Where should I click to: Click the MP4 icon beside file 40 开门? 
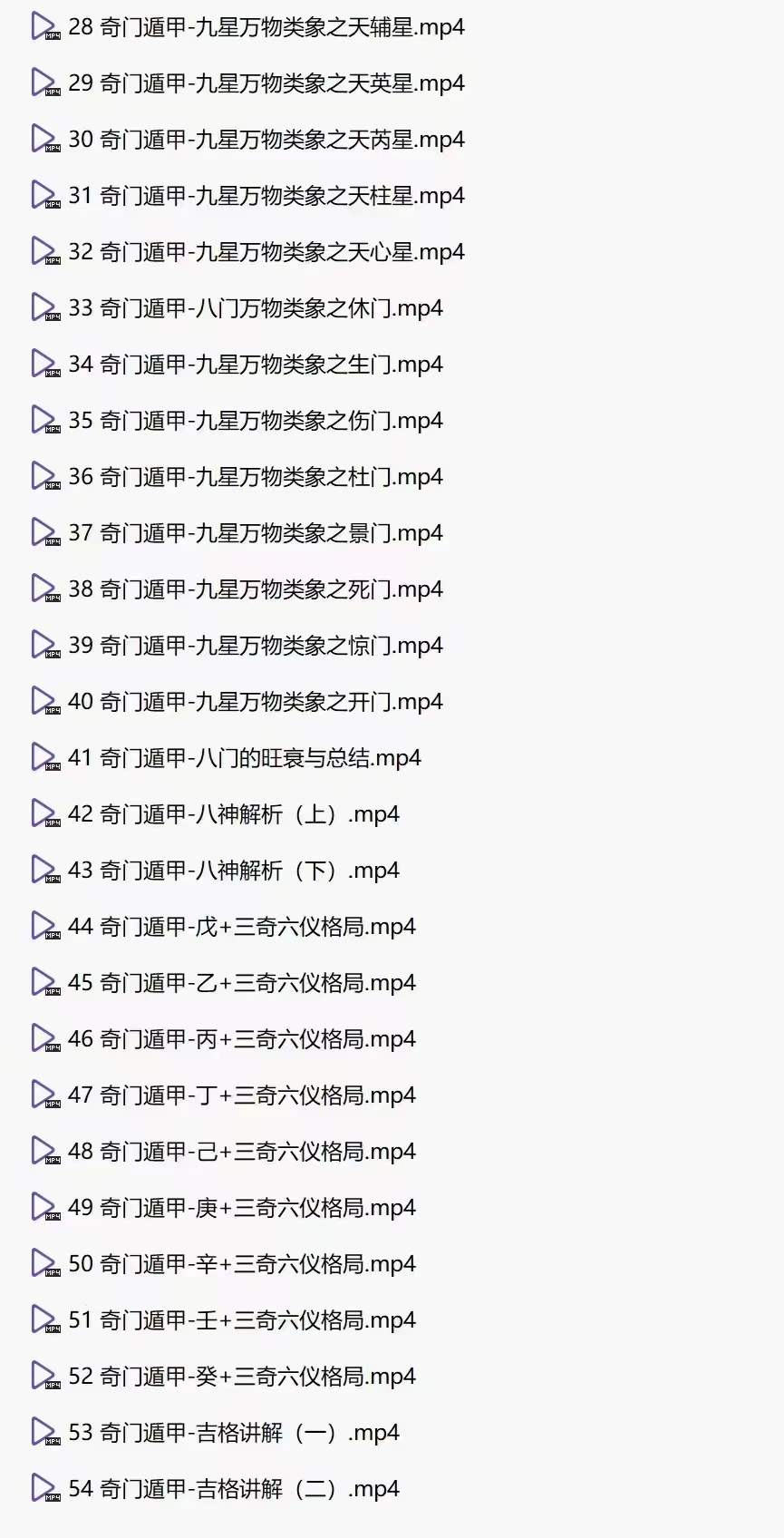(43, 701)
